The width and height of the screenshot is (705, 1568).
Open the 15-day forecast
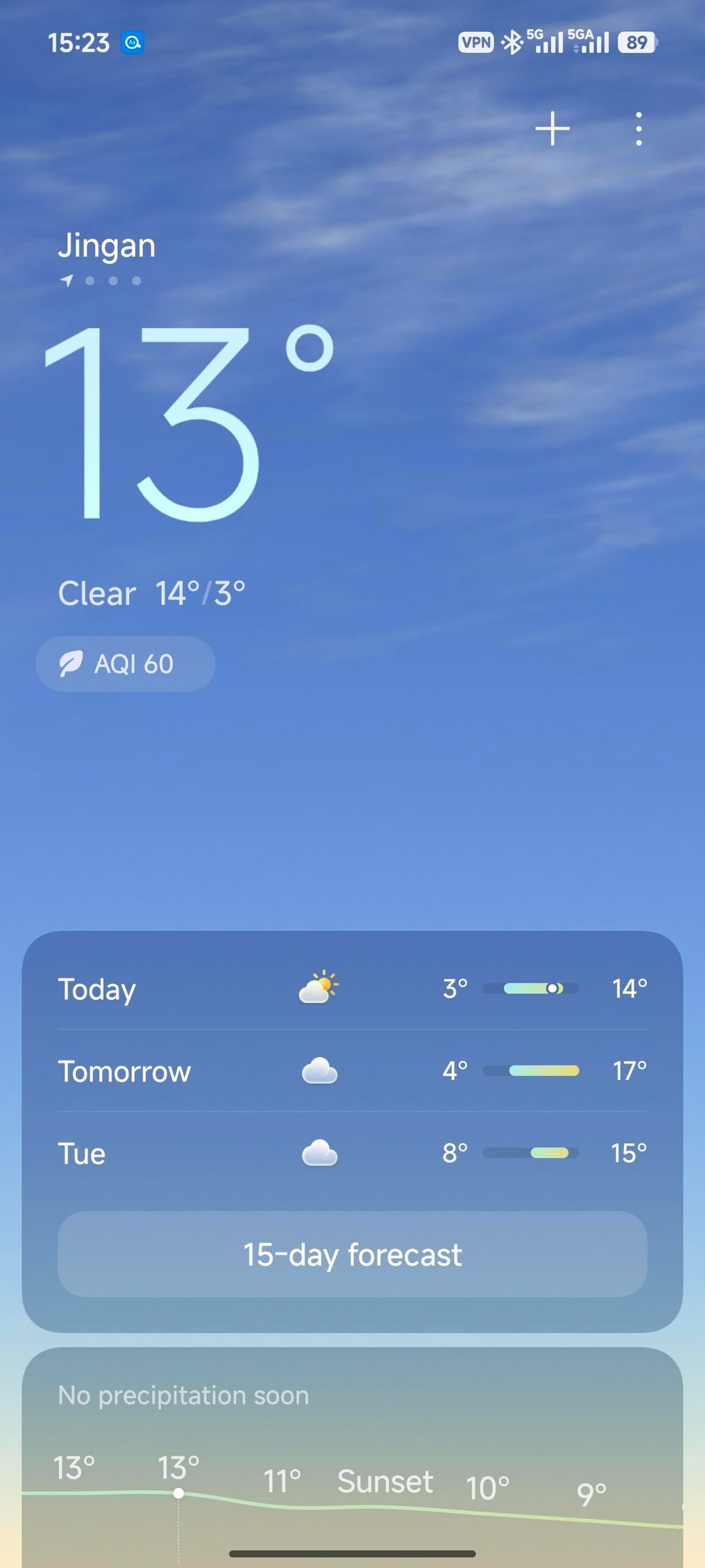point(352,1254)
